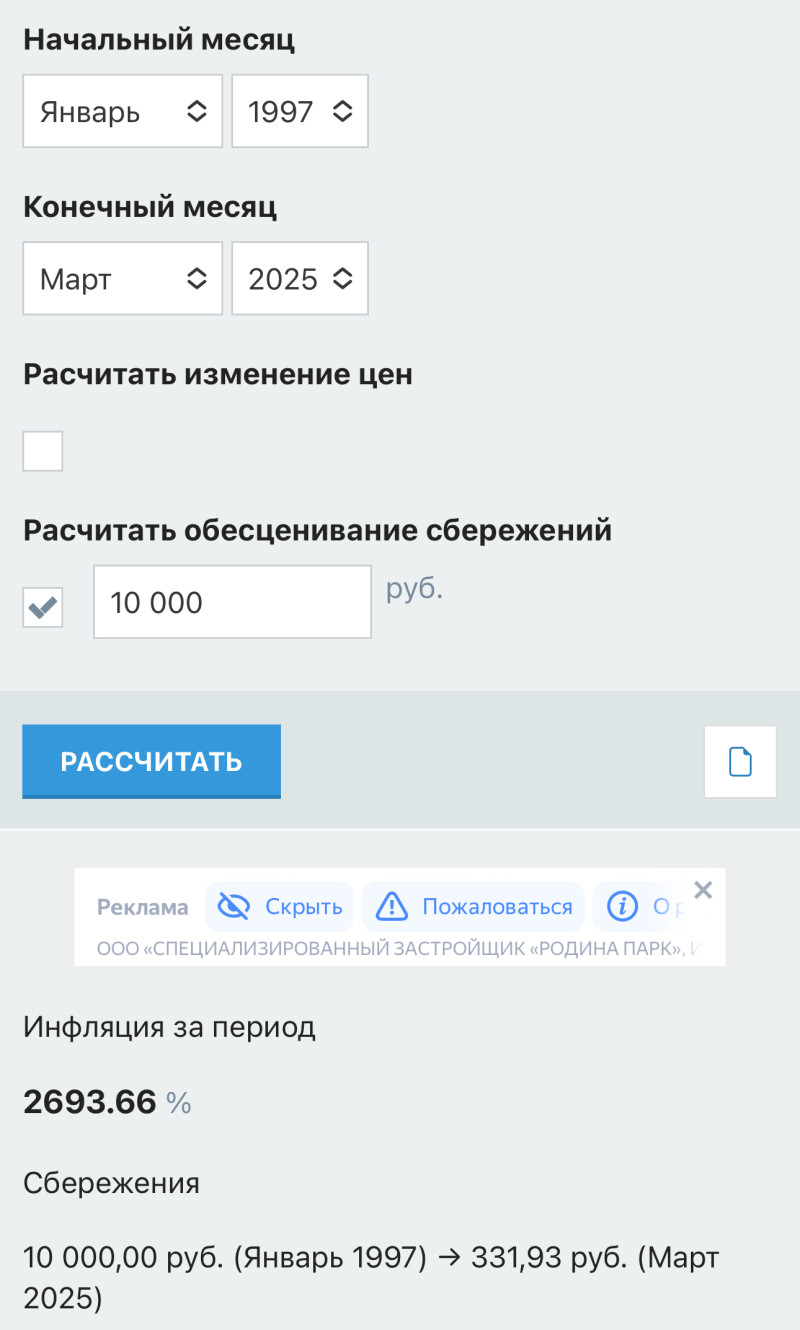Hide the ad with Скрыть

[x=280, y=907]
